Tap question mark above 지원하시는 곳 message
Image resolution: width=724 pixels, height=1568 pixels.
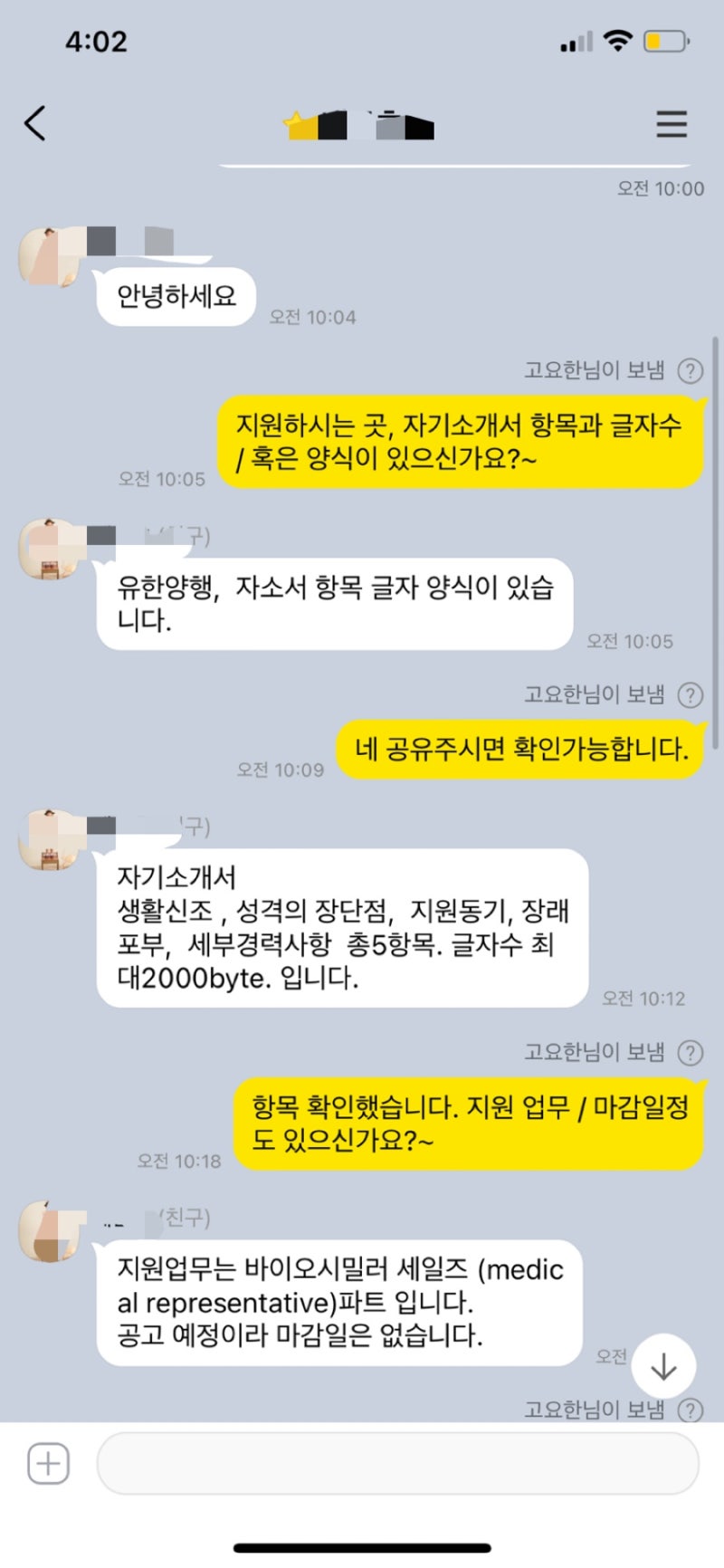691,370
